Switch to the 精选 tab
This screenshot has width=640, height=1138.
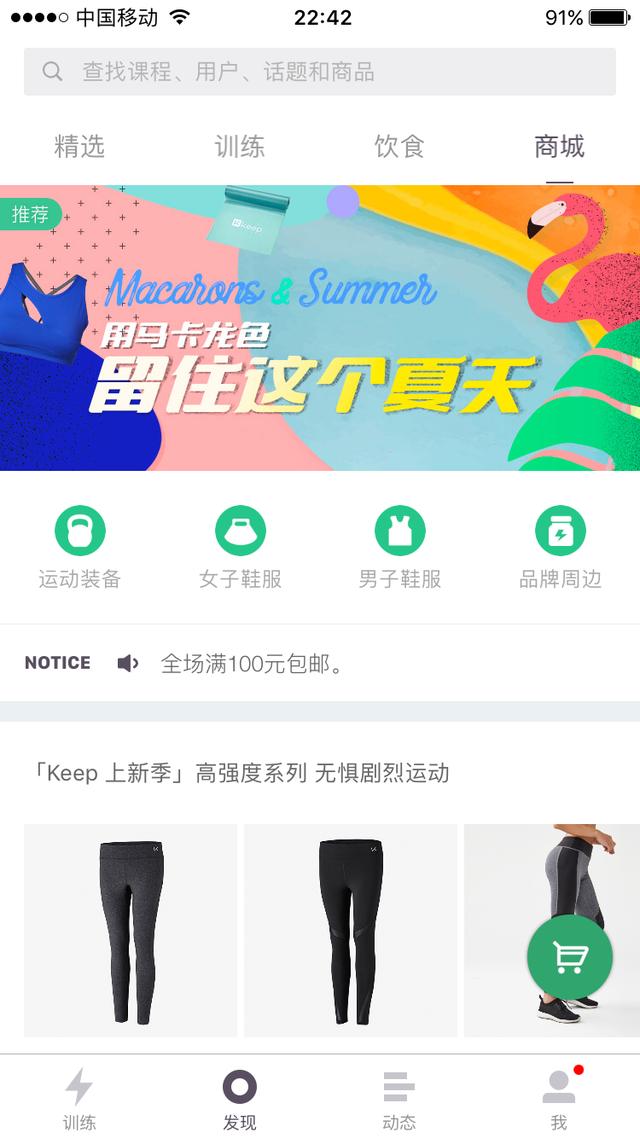tap(79, 147)
